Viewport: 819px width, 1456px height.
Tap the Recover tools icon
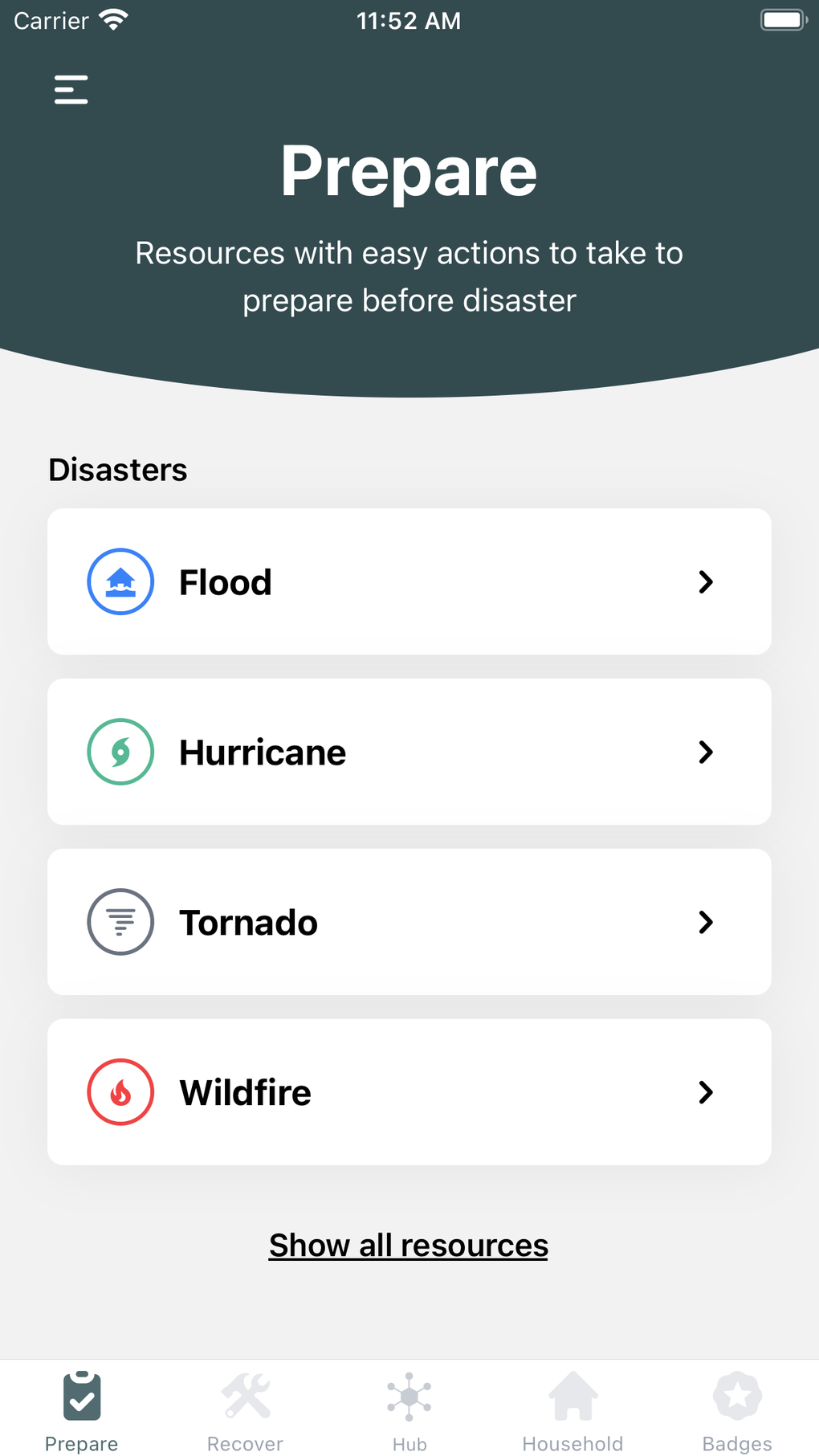245,1395
